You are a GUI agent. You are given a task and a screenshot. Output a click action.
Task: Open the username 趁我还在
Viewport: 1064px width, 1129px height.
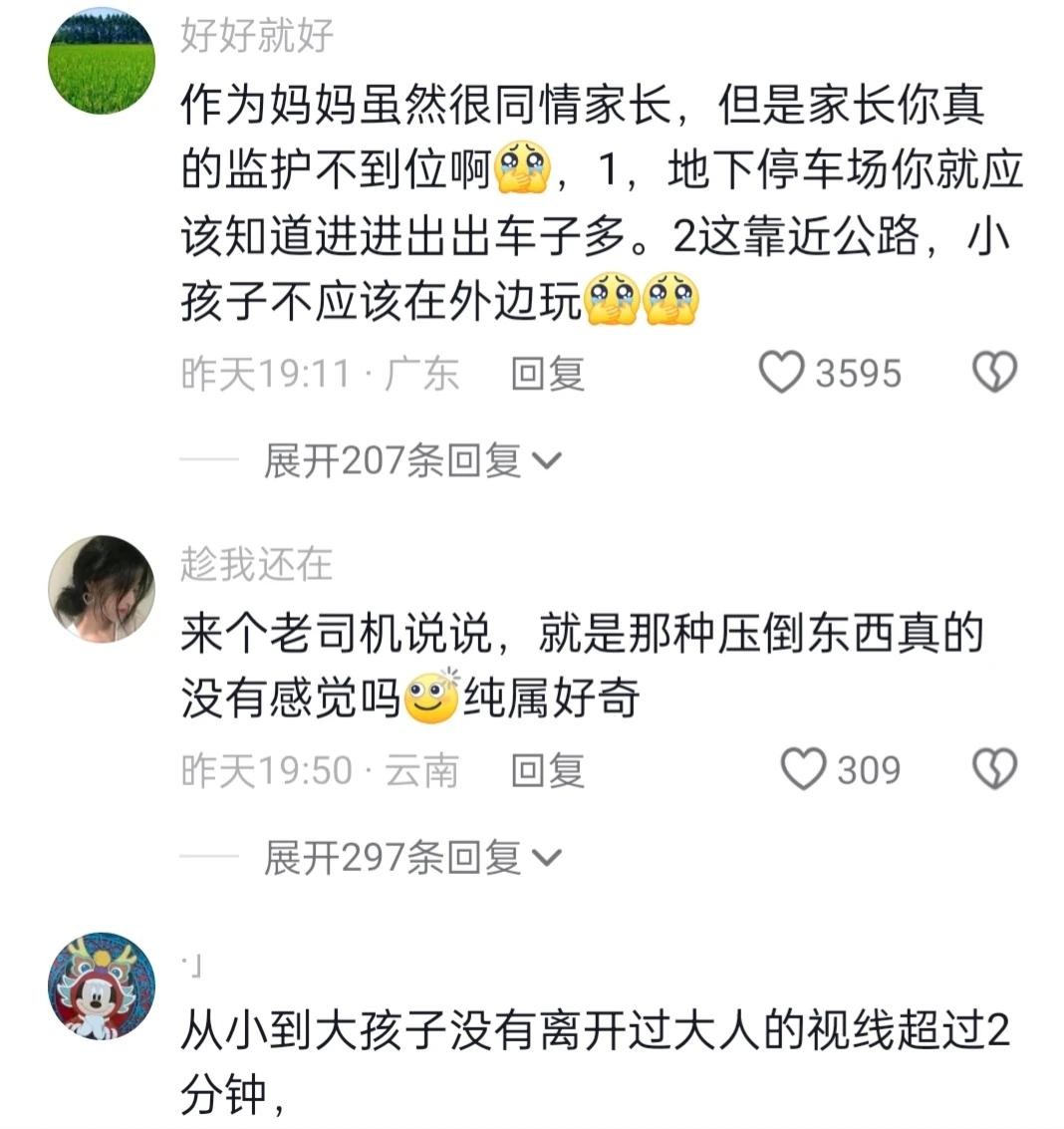click(256, 564)
